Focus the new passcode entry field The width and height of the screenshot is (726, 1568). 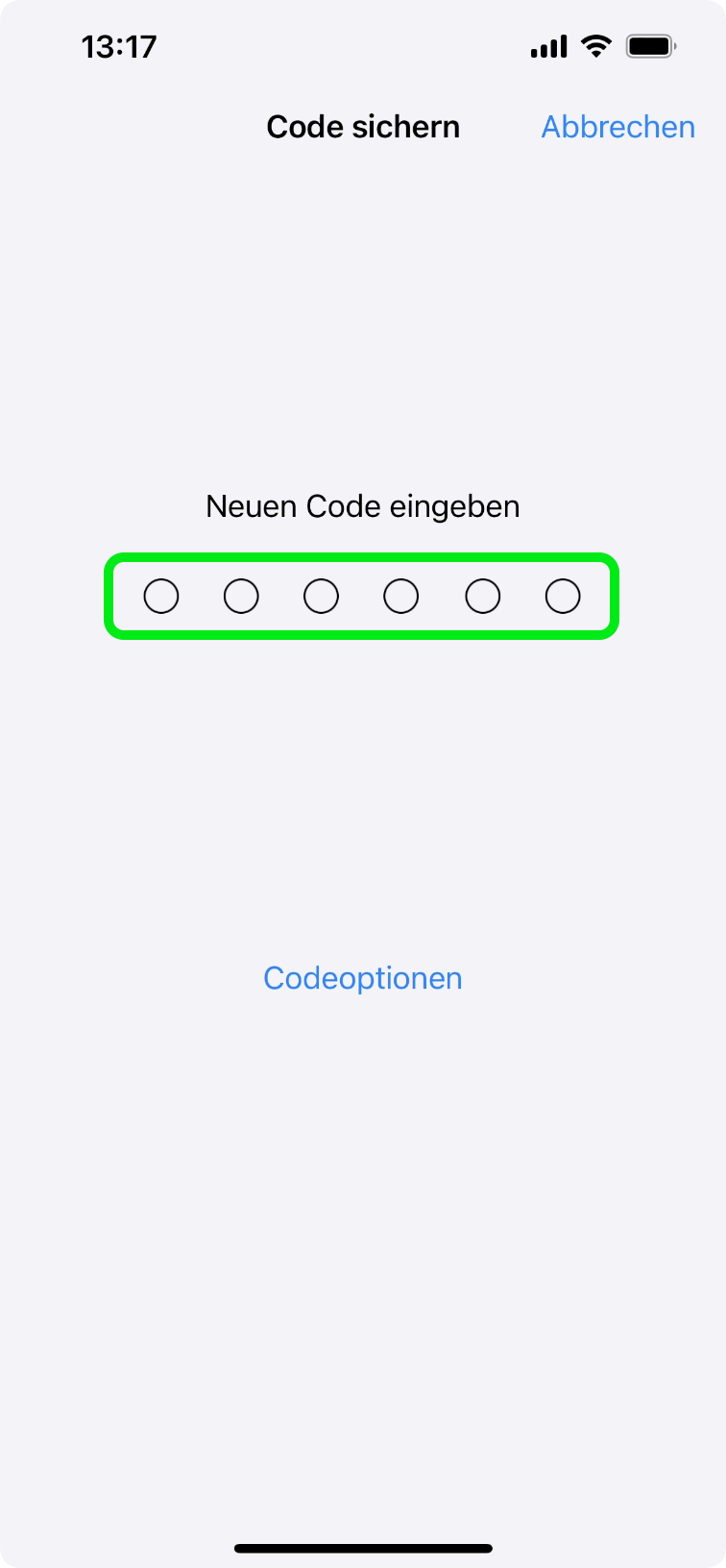[x=361, y=596]
